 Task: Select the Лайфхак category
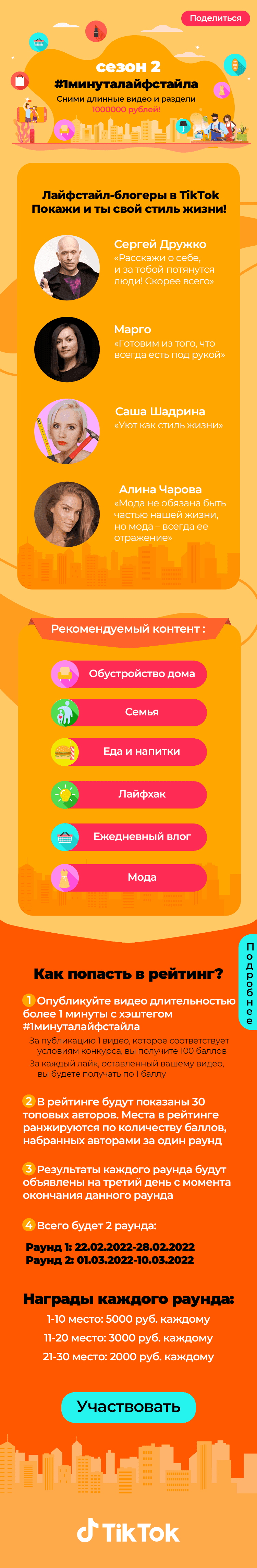[129, 794]
